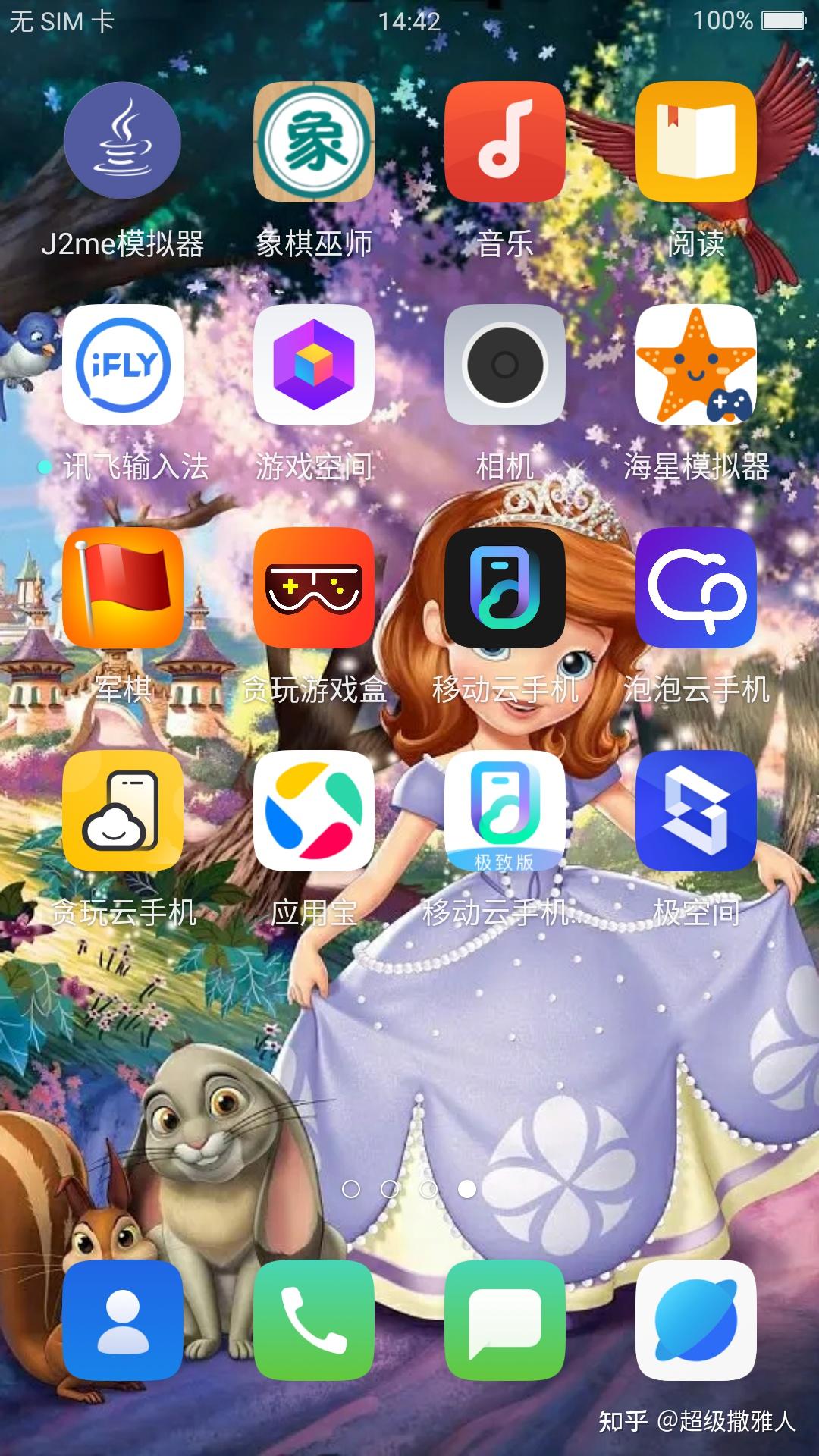This screenshot has height=1456, width=819.
Task: Open Messages app in dock
Action: pos(505,1320)
